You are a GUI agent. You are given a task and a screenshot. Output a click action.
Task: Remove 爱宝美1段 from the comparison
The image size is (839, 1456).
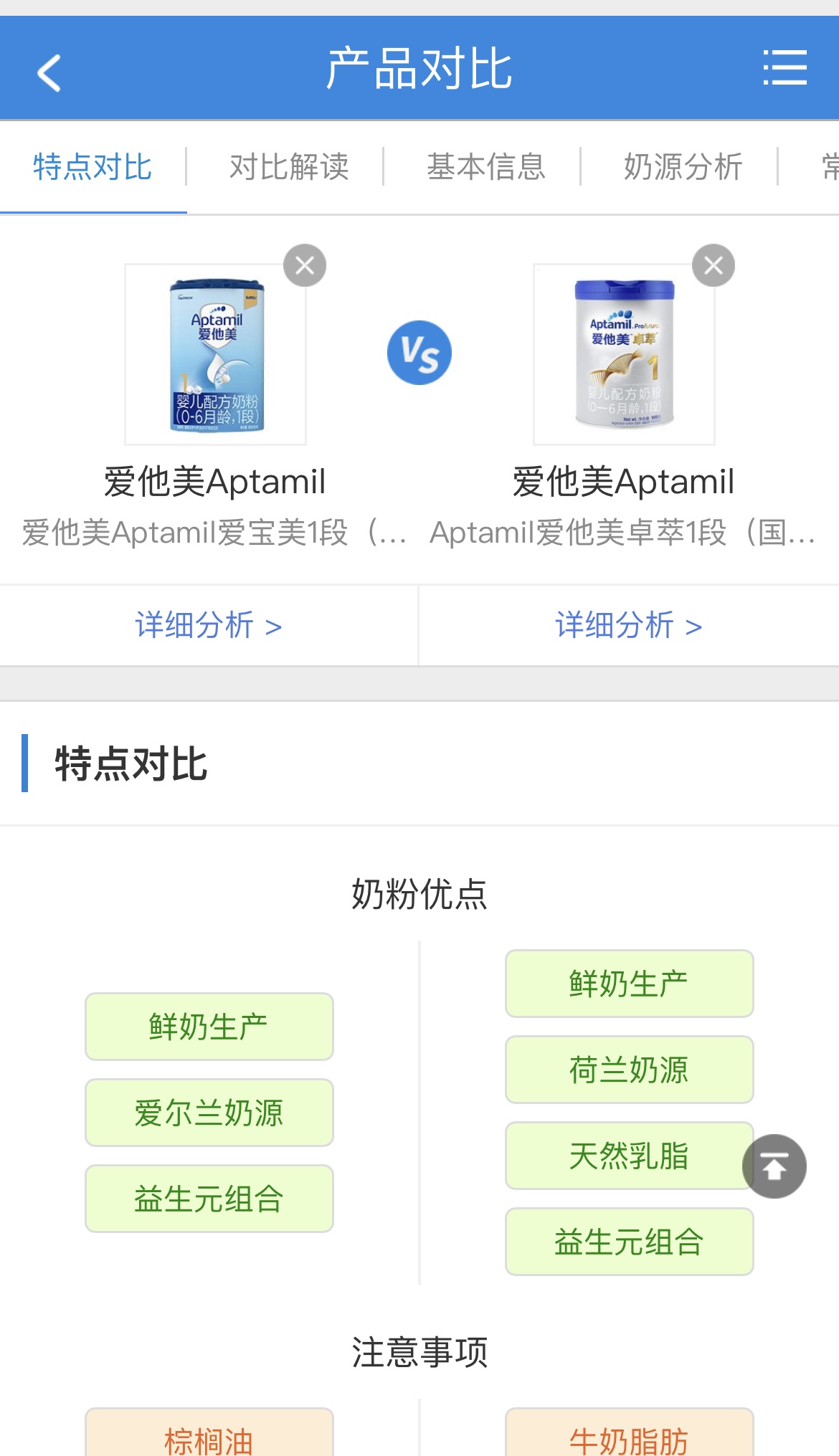[x=305, y=266]
